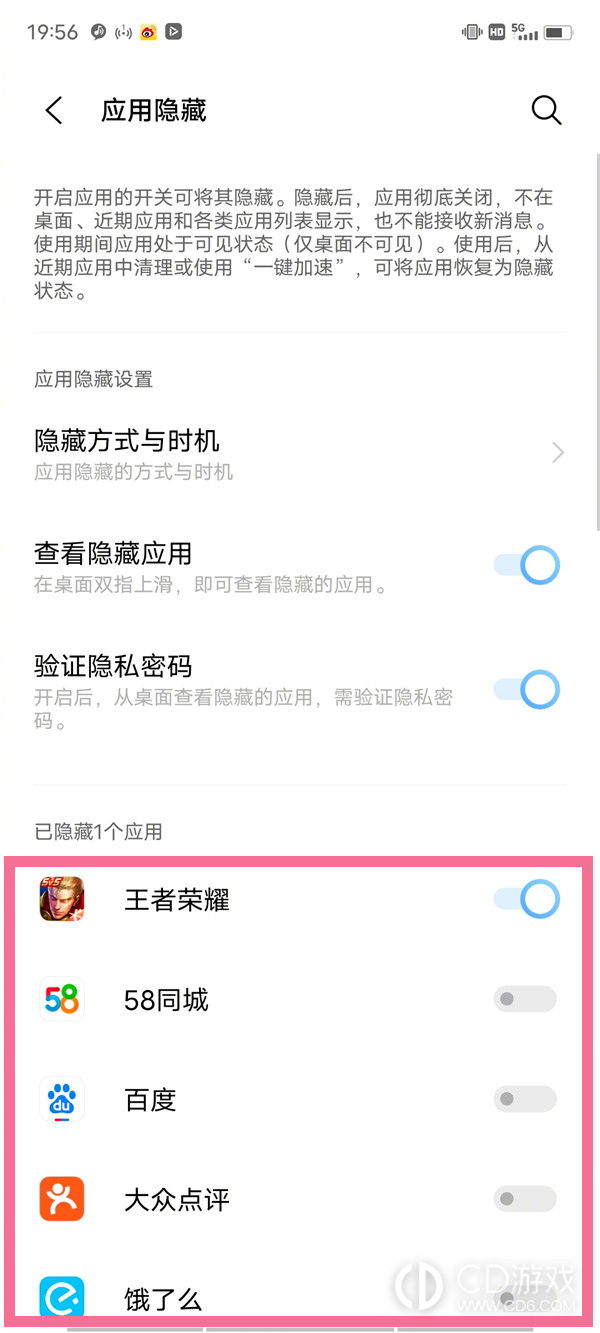Screen dimensions: 600x1333
Task: Open the search magnifier icon
Action: coord(546,110)
